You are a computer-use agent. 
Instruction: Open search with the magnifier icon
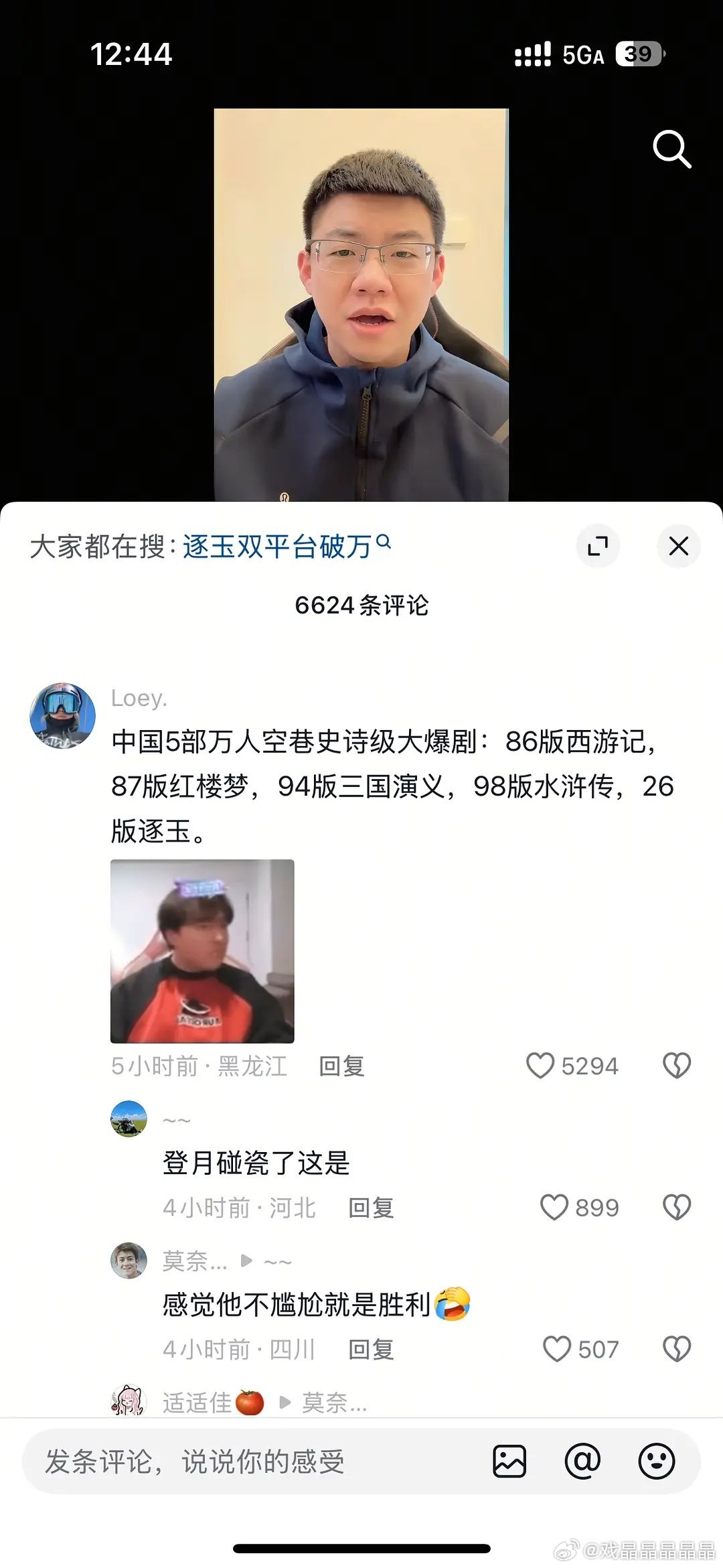671,149
